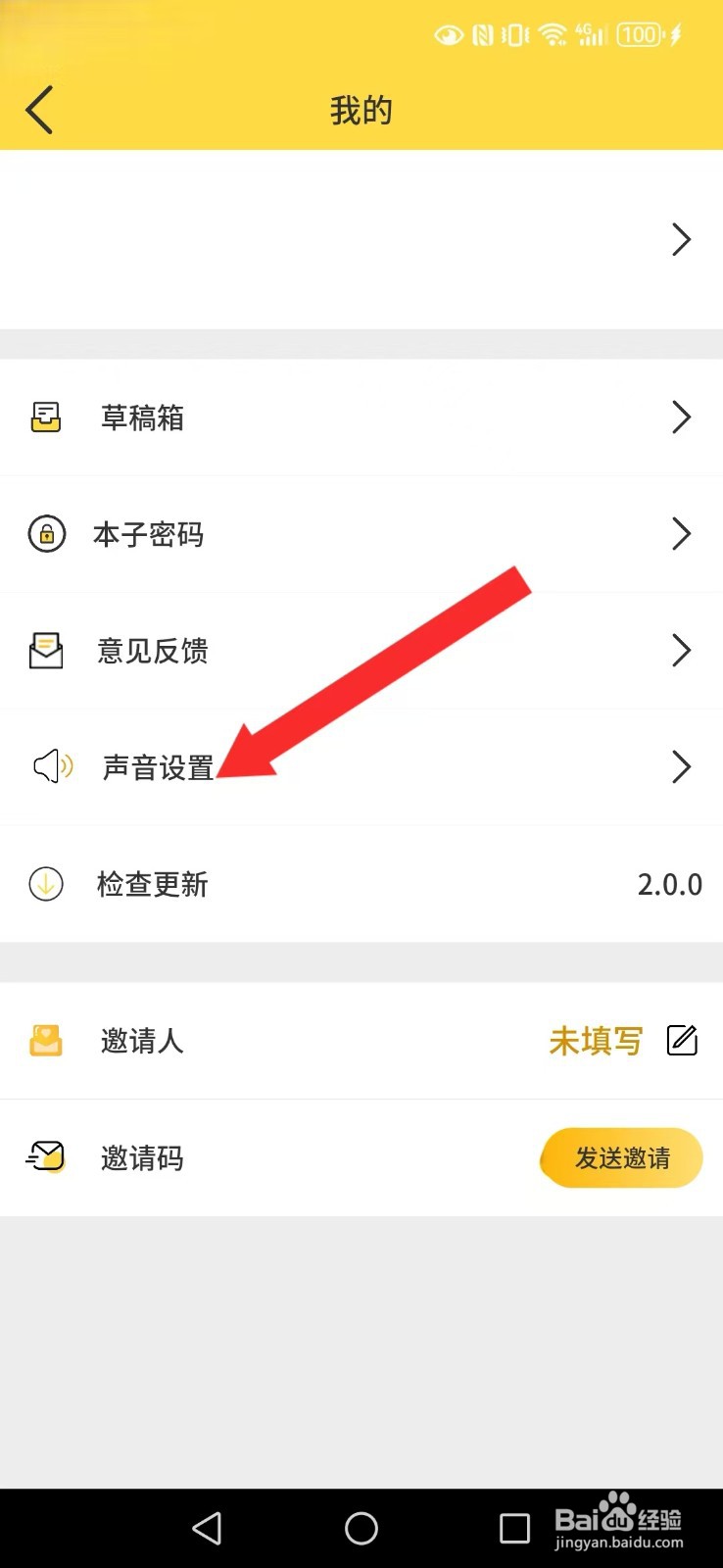This screenshot has height=1568, width=723.
Task: Click the speaker icon next to 声音设置
Action: pos(49,766)
